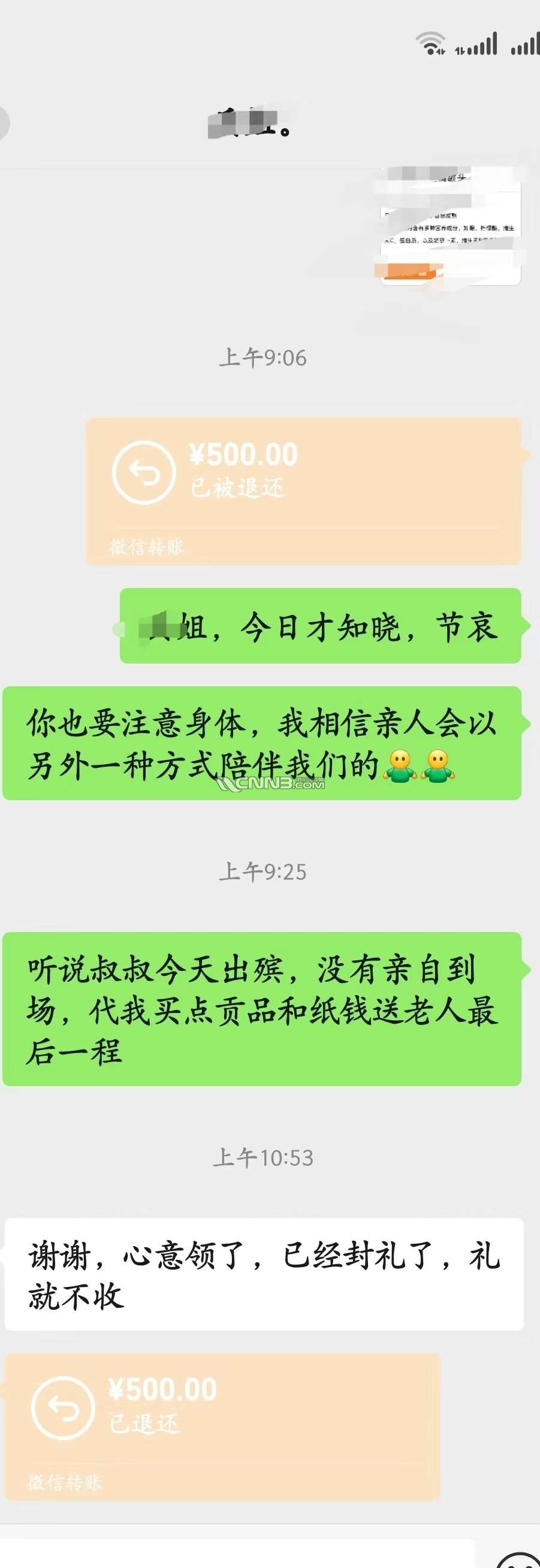Open the ¥500.00 transfer marked 已被退还
This screenshot has height=1568, width=540.
click(x=303, y=491)
